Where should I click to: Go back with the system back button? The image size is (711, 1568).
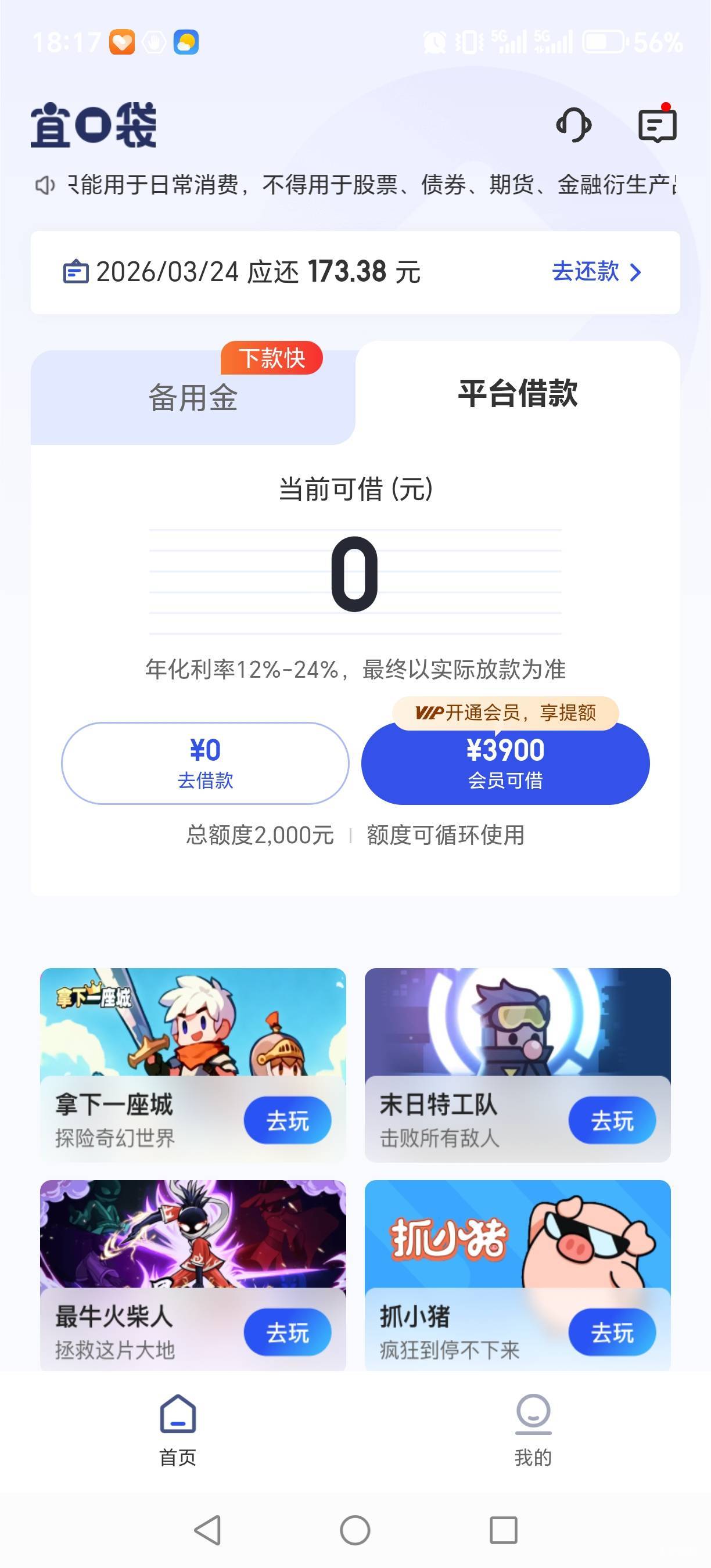click(x=207, y=1530)
